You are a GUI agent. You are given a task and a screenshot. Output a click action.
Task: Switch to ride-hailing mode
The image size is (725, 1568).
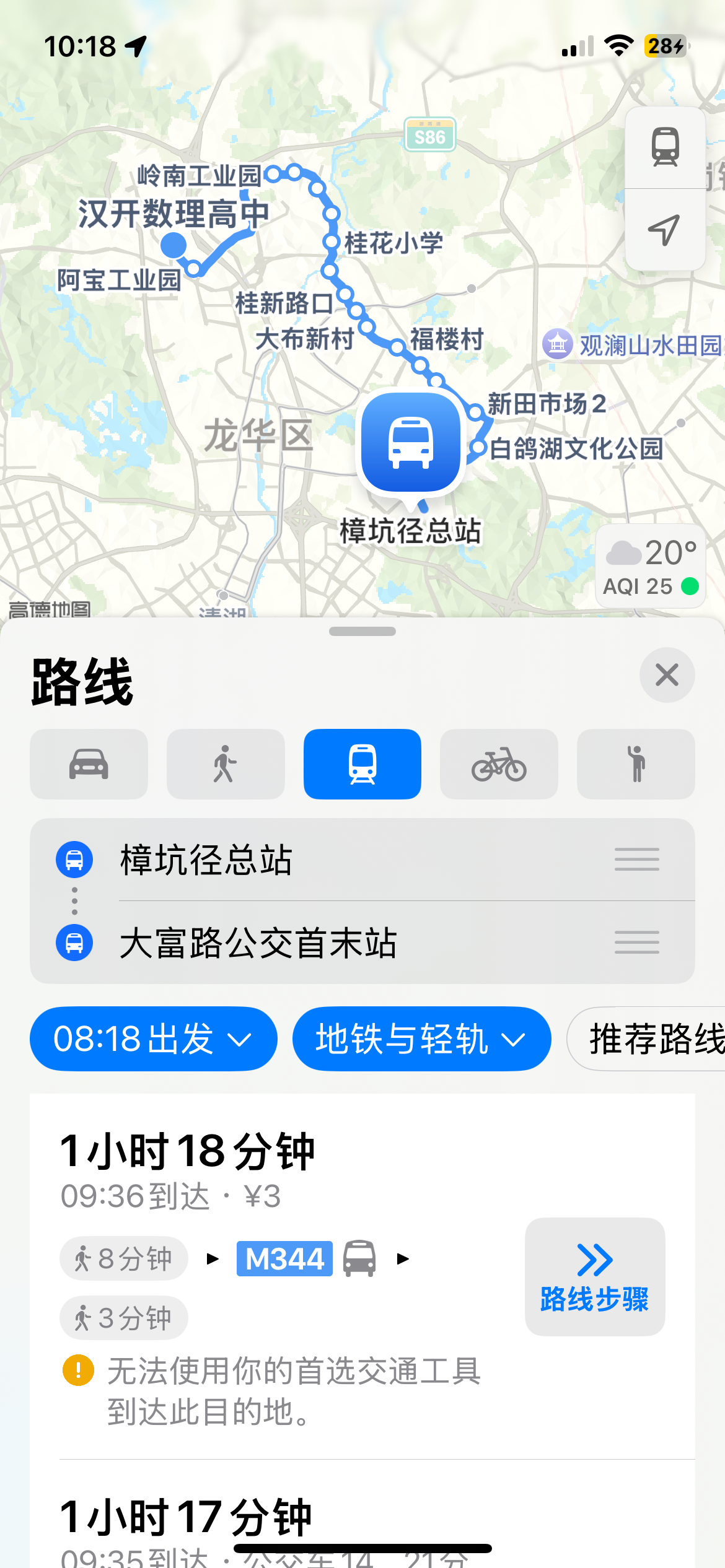coord(636,764)
